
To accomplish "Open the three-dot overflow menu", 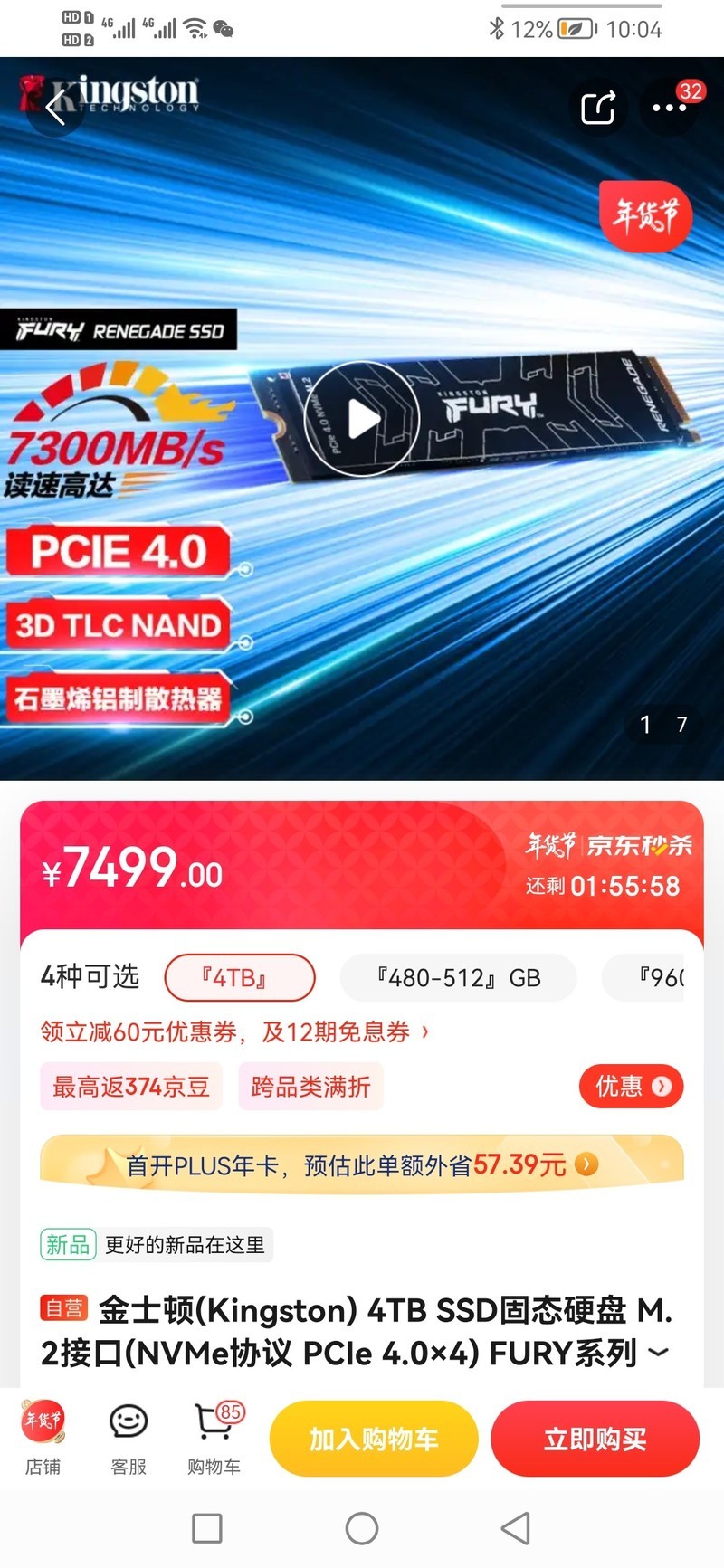I will coord(669,109).
